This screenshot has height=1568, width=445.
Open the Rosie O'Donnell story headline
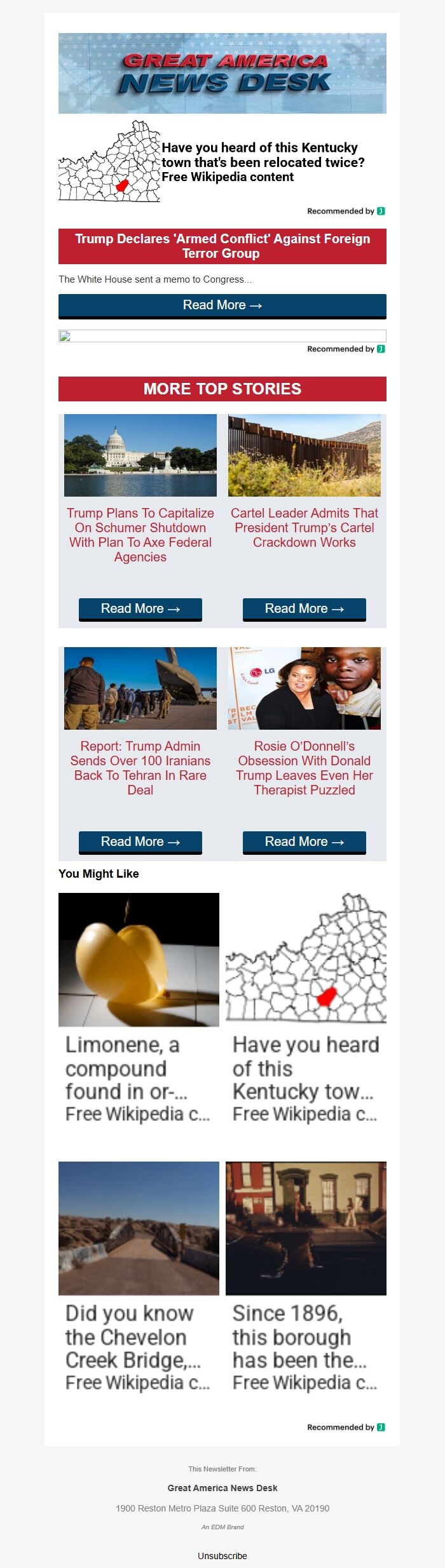click(x=304, y=768)
